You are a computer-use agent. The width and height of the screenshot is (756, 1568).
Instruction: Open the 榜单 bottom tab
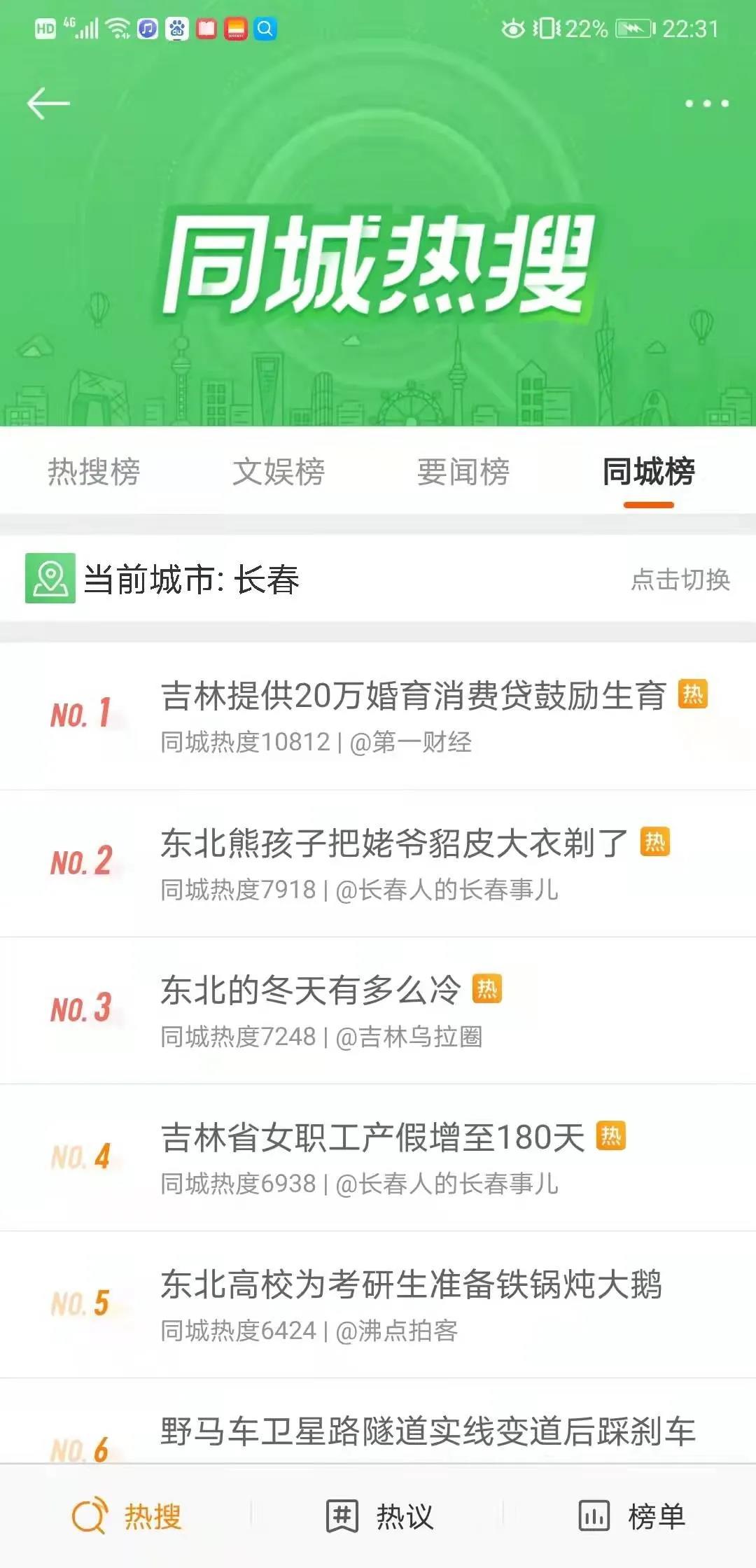pyautogui.click(x=631, y=1517)
